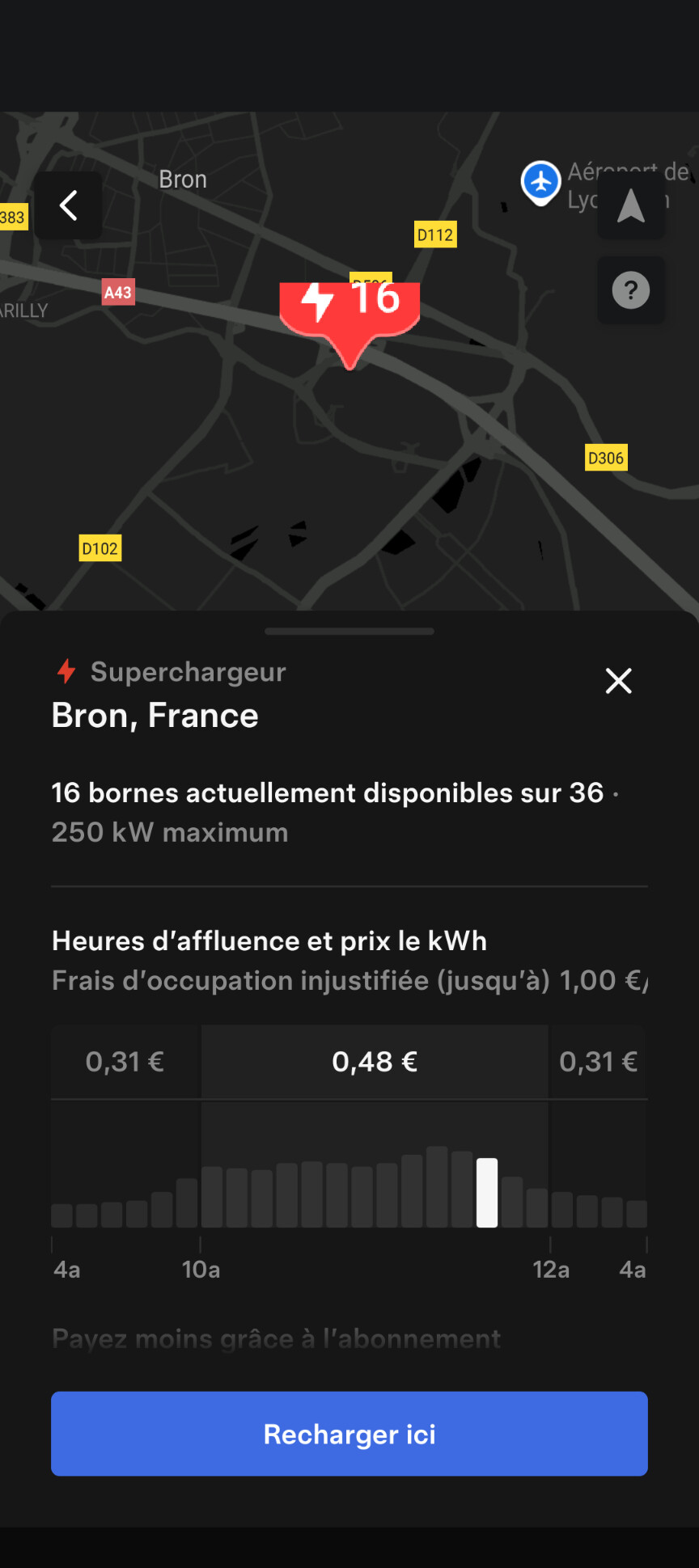
Task: Expand the bottom sheet via drag handle
Action: [x=349, y=631]
